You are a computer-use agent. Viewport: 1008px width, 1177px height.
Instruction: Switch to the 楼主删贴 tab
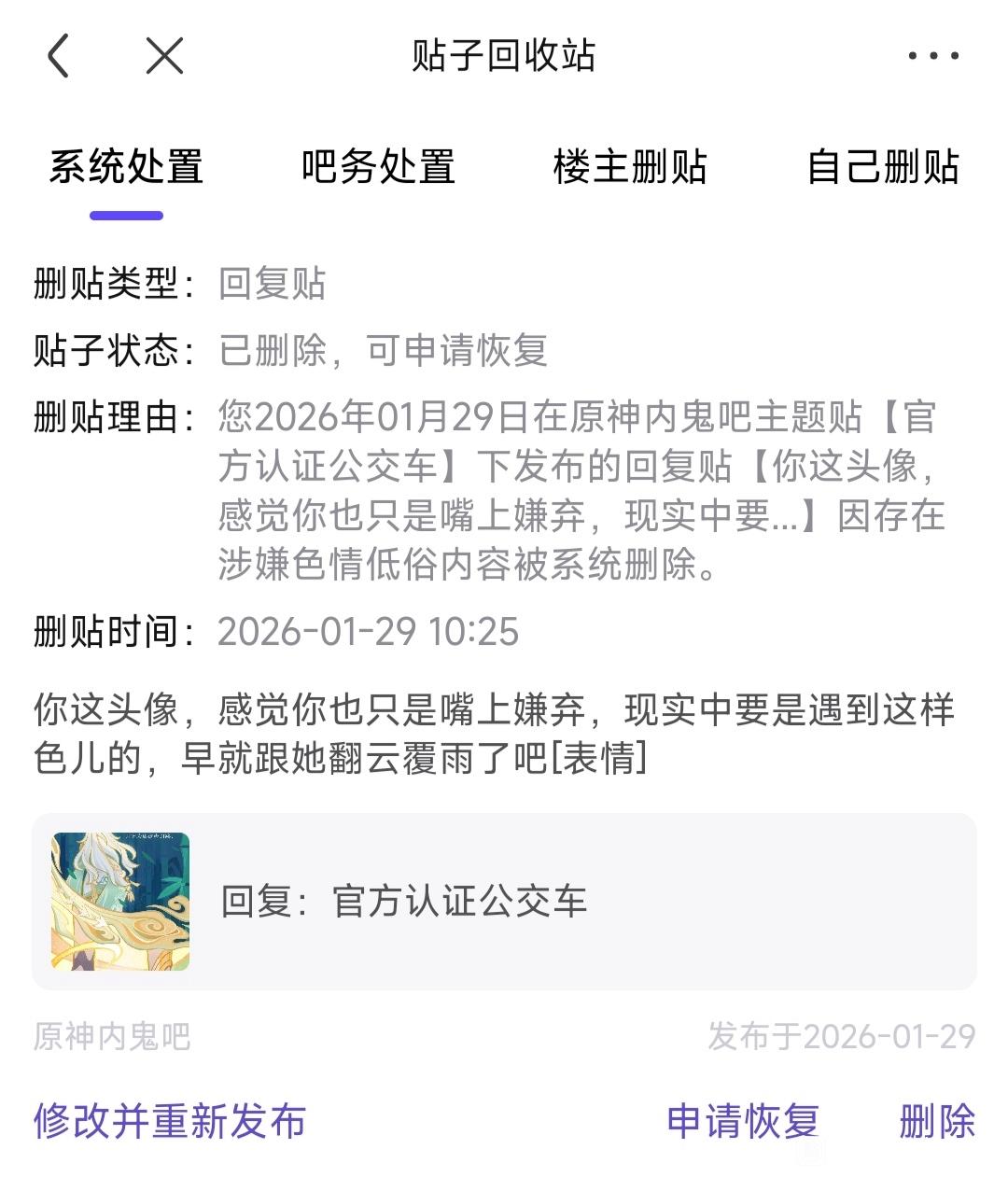[630, 168]
